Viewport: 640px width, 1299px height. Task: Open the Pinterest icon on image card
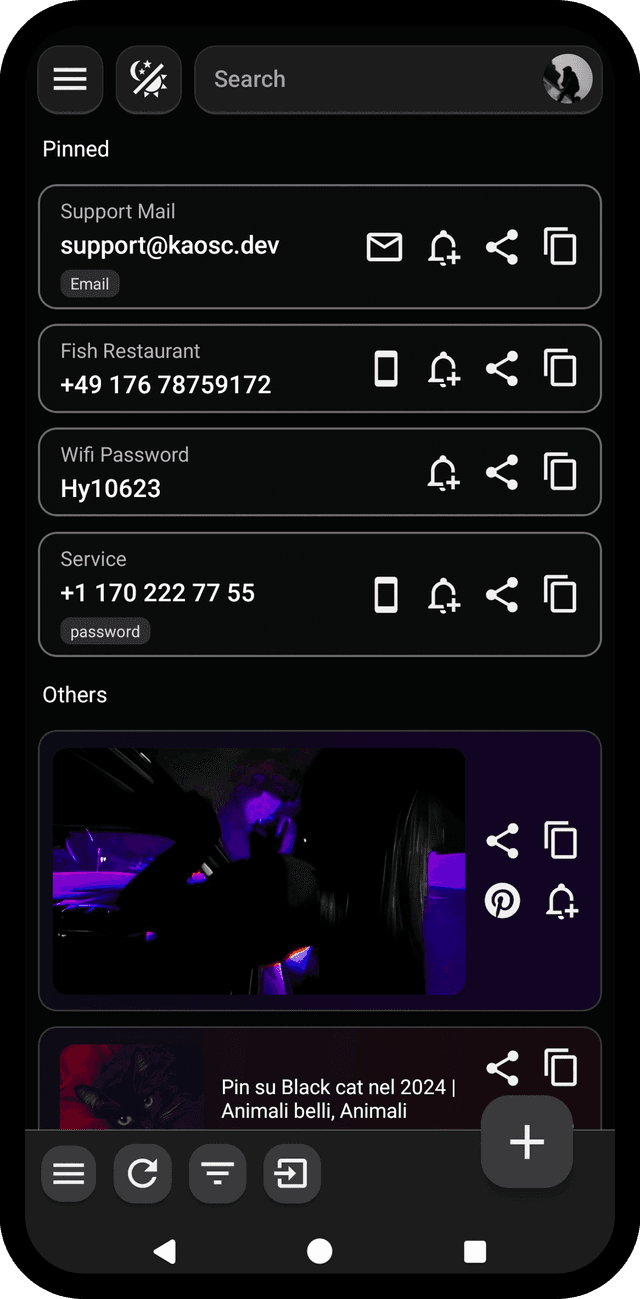pos(502,901)
